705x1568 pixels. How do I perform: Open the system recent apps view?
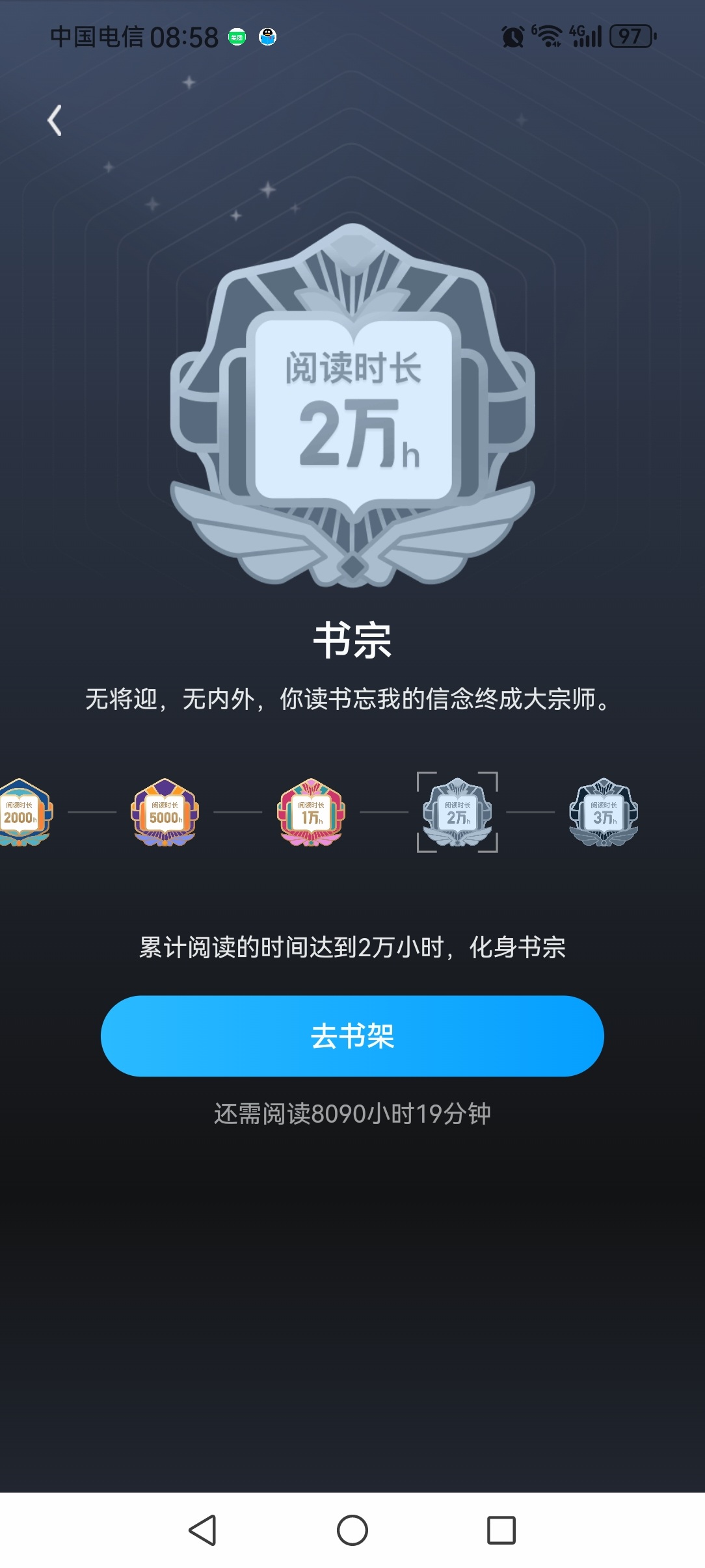(501, 1530)
